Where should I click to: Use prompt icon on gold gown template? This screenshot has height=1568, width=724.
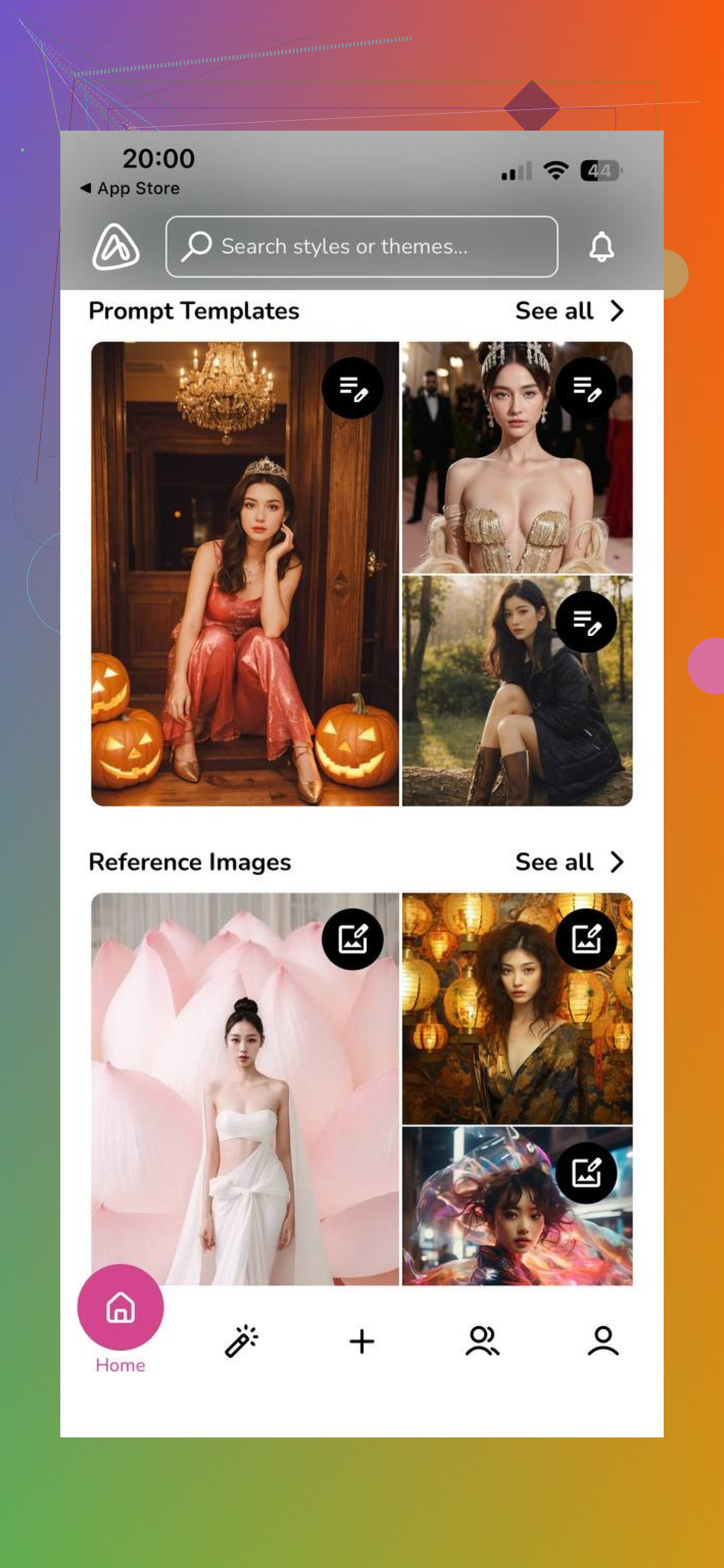tap(586, 388)
